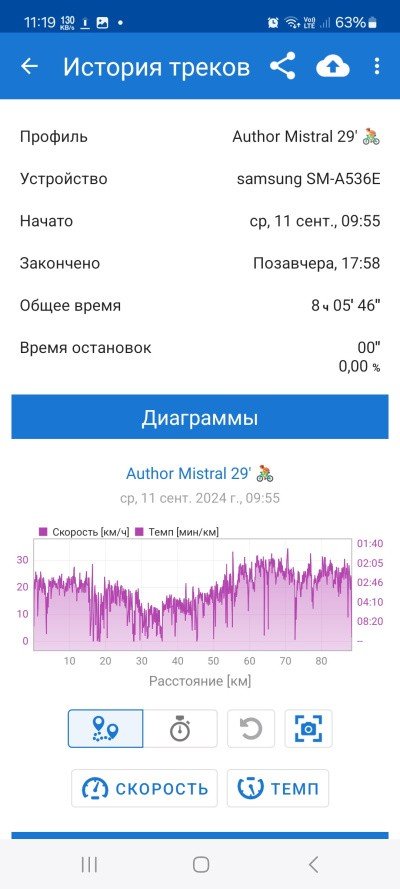Toggle the Скорость chart series

(x=144, y=788)
